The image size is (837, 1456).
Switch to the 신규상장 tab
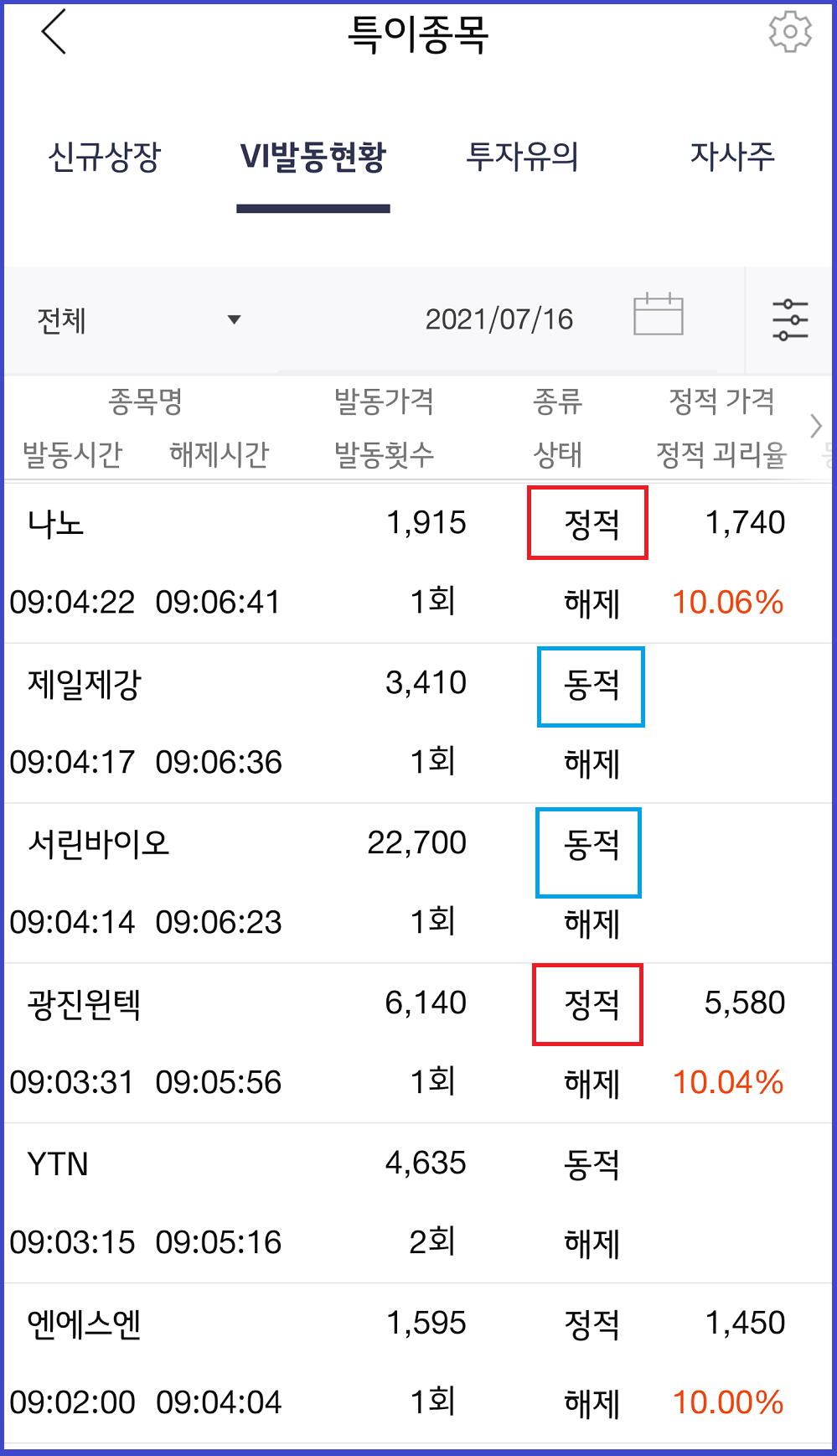tap(104, 157)
